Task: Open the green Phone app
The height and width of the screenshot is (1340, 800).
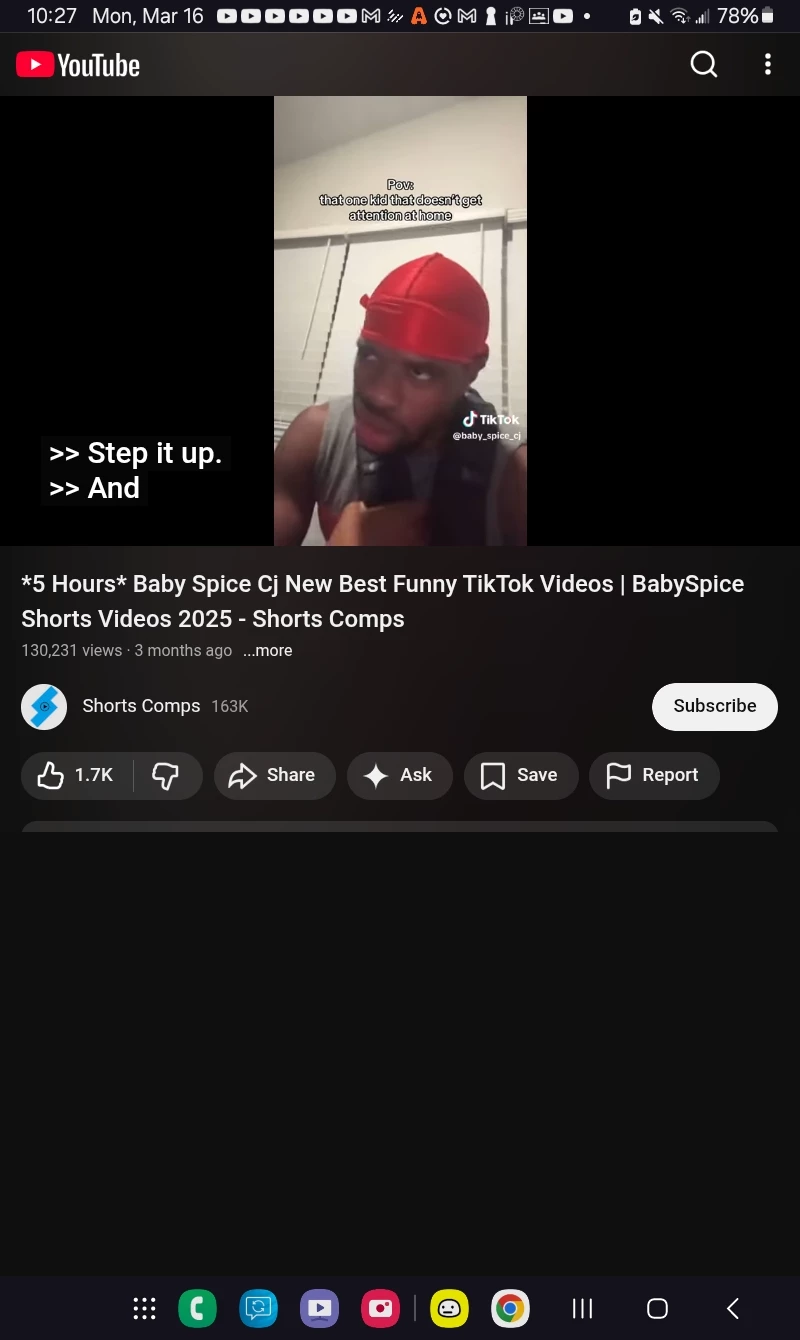Action: point(197,1308)
